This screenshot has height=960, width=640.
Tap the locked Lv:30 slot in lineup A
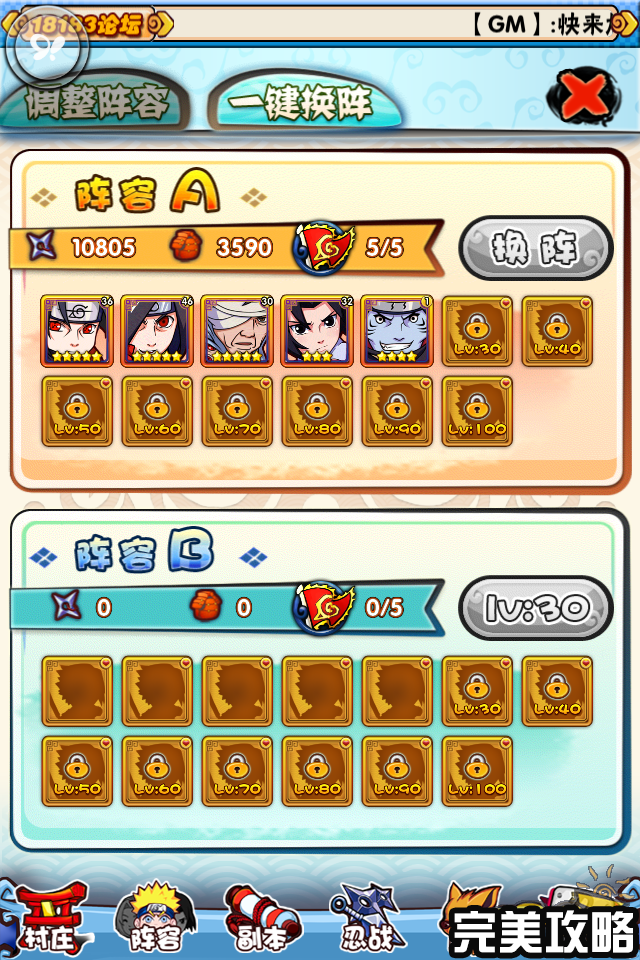(x=477, y=331)
